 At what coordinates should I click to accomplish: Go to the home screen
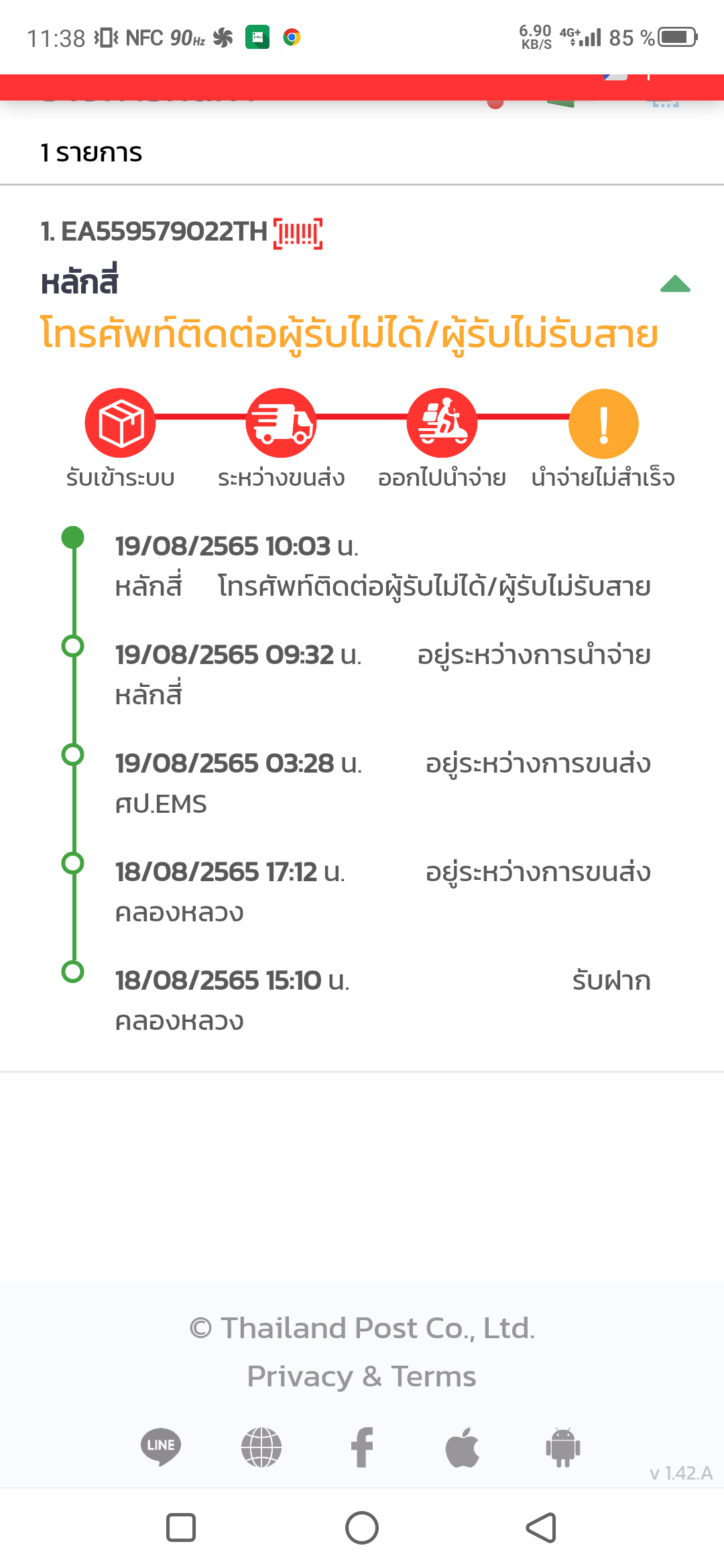click(x=362, y=1528)
